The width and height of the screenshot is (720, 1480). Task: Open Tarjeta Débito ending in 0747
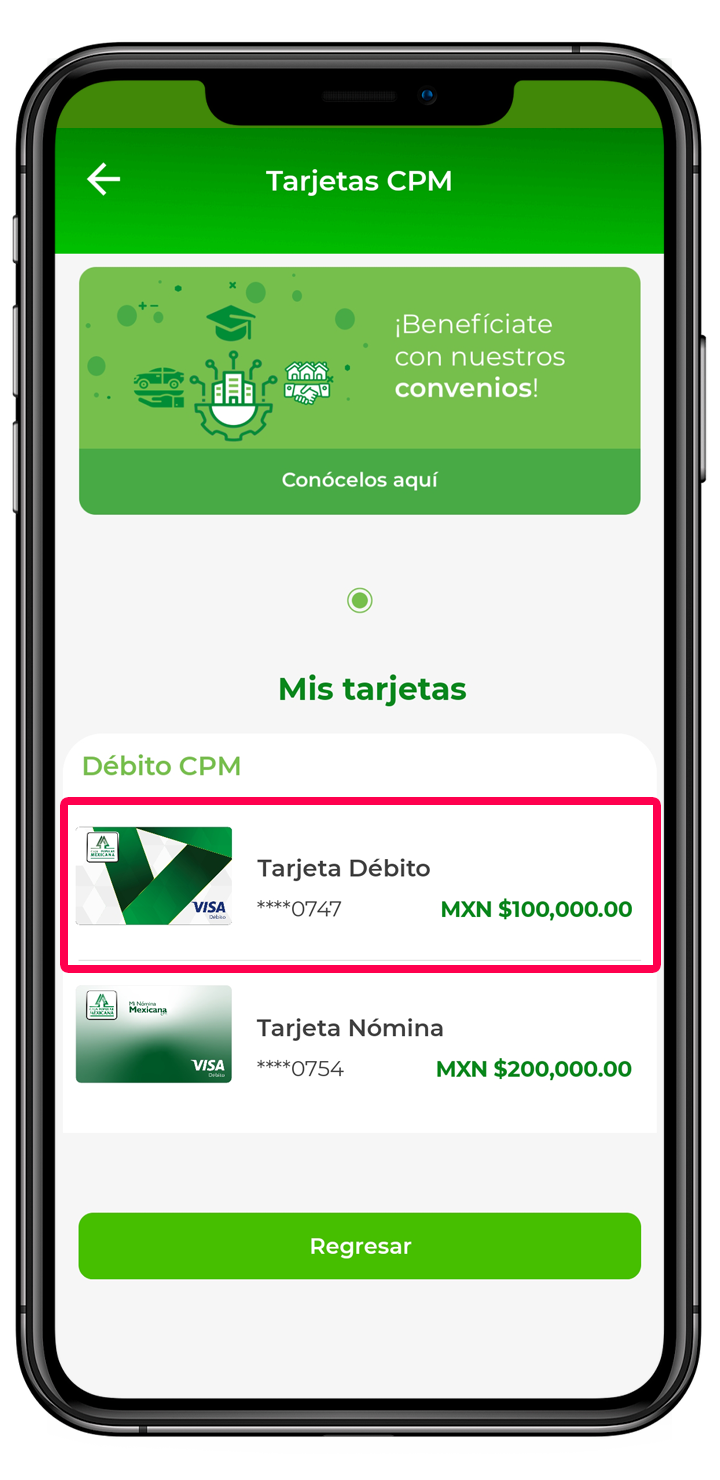tap(359, 886)
